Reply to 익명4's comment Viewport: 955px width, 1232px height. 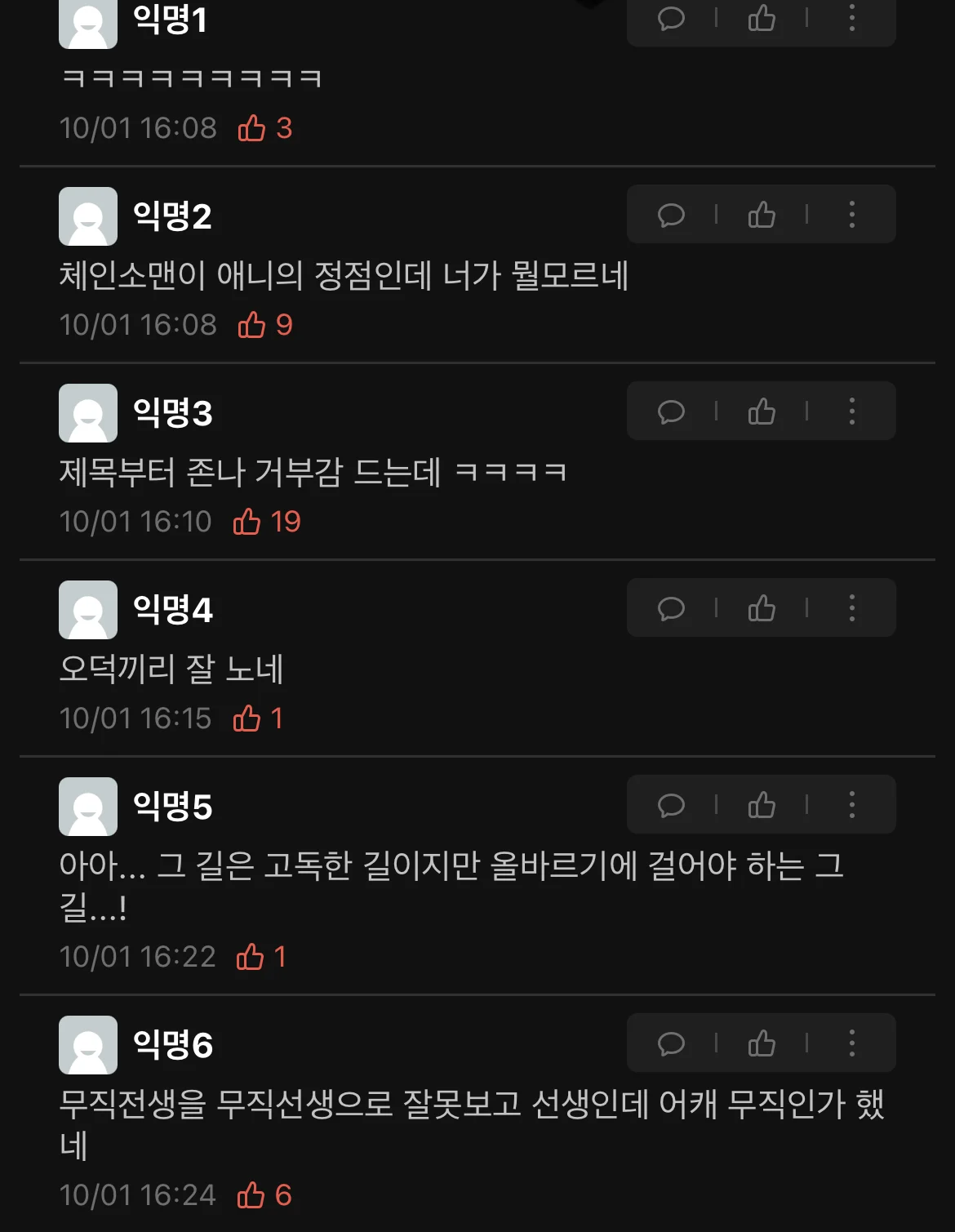671,608
